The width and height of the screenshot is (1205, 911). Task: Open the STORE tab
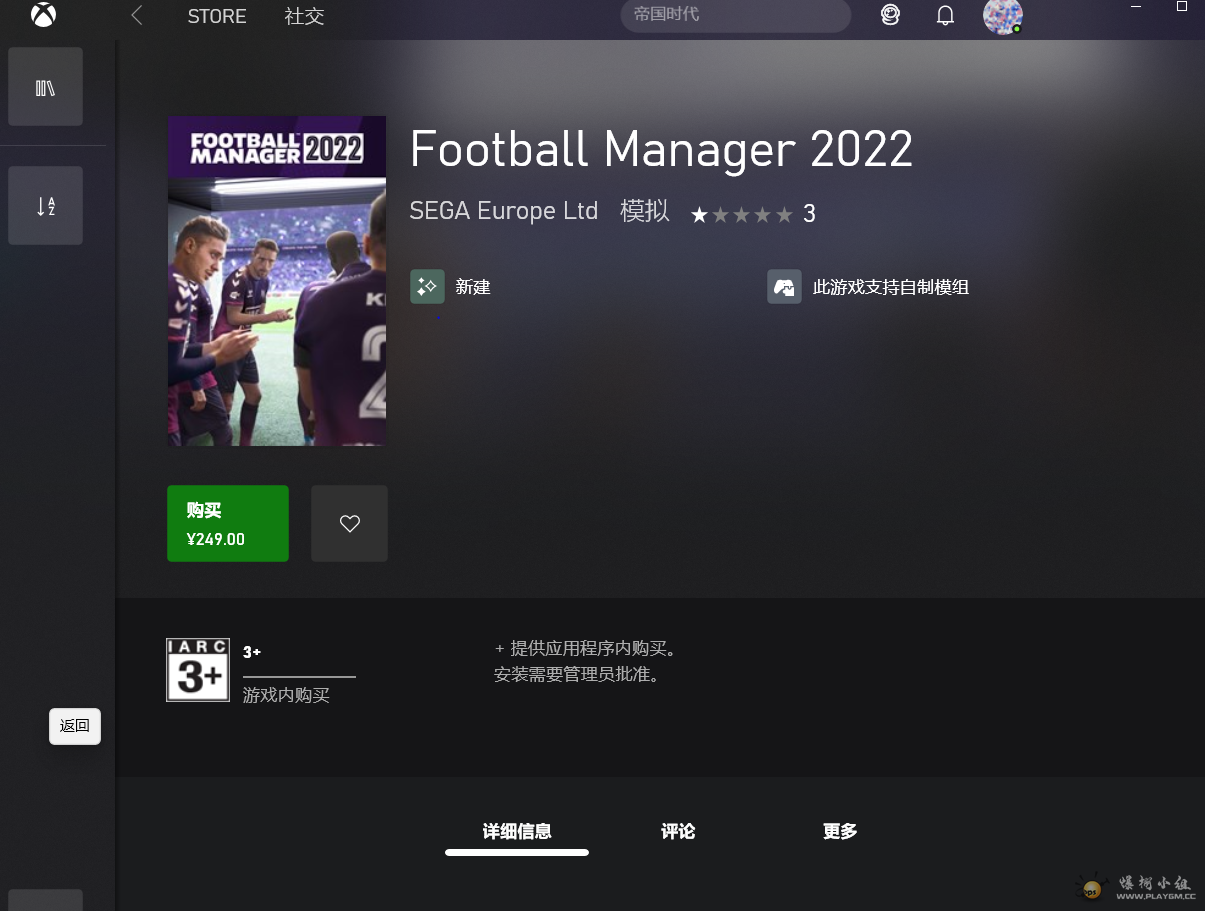point(217,16)
